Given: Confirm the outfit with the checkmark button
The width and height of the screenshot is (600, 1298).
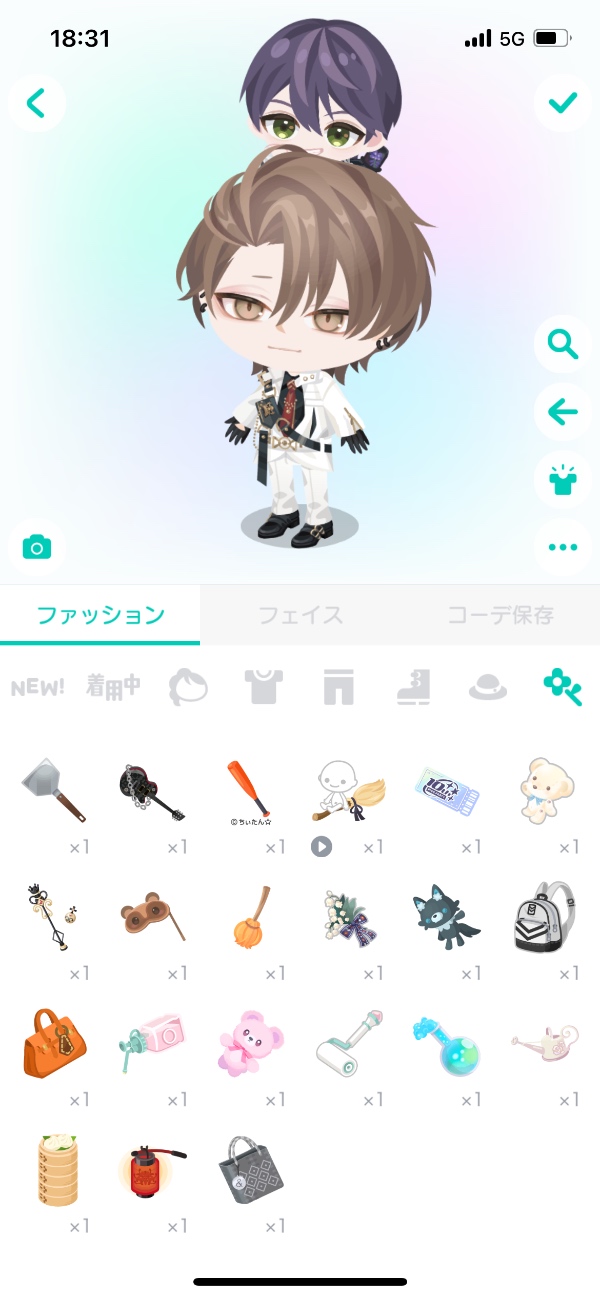Looking at the screenshot, I should (x=562, y=102).
